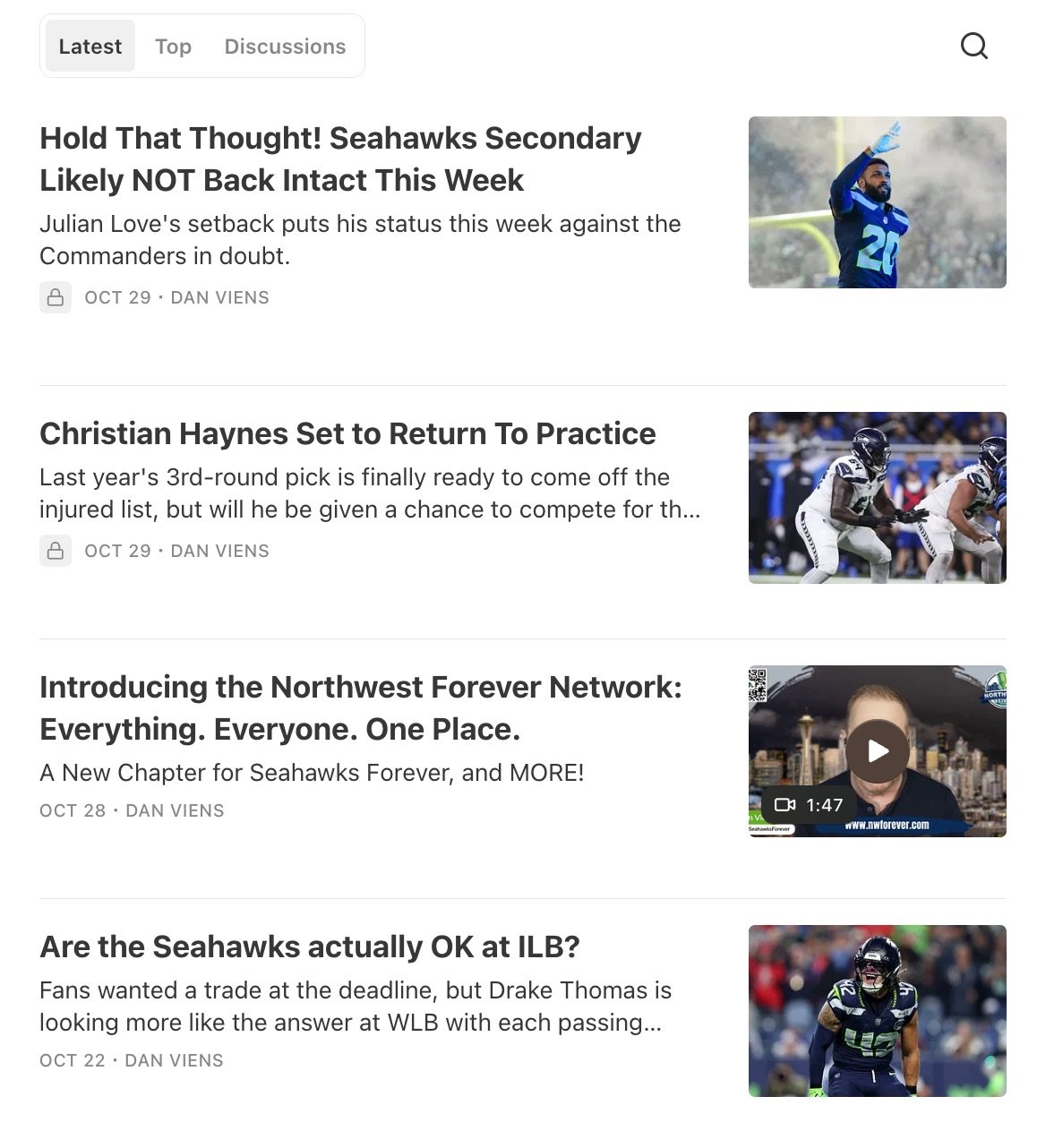Open the search magnifier icon
The width and height of the screenshot is (1046, 1148).
click(x=973, y=46)
